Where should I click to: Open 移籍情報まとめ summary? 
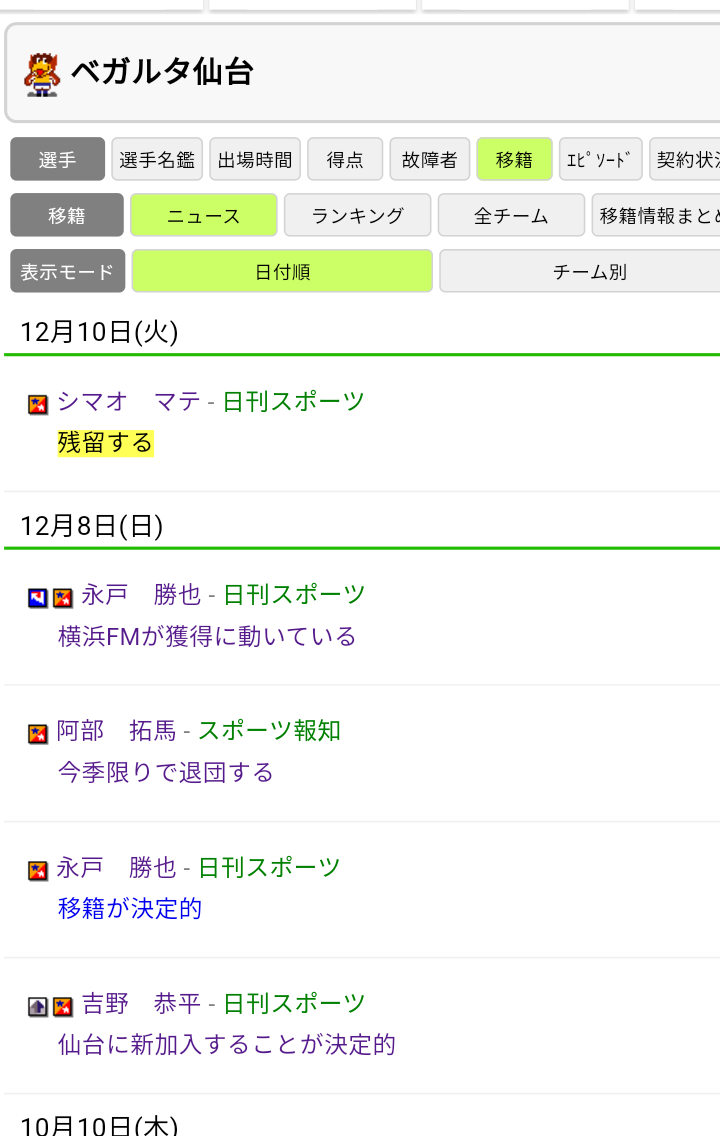655,215
